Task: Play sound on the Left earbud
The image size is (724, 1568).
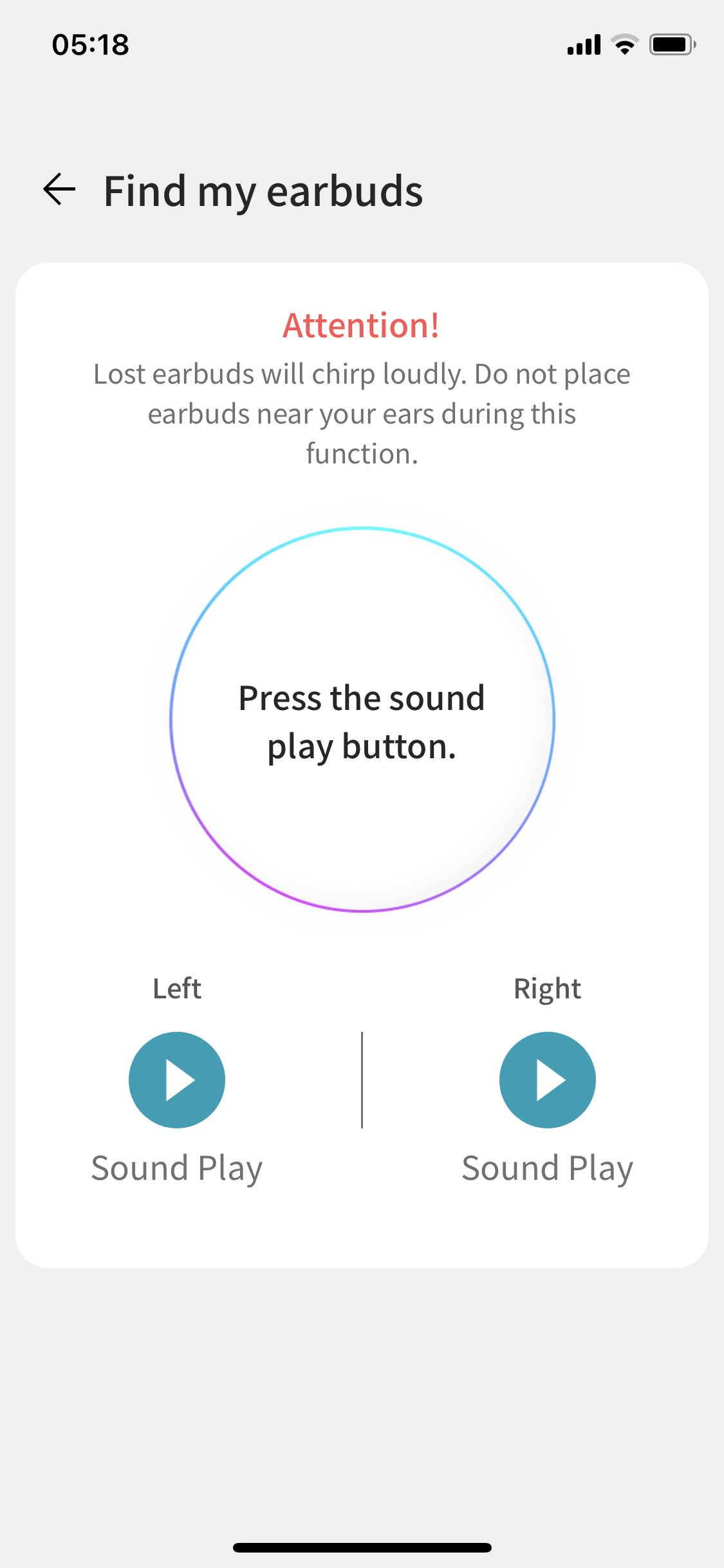Action: pos(177,1079)
